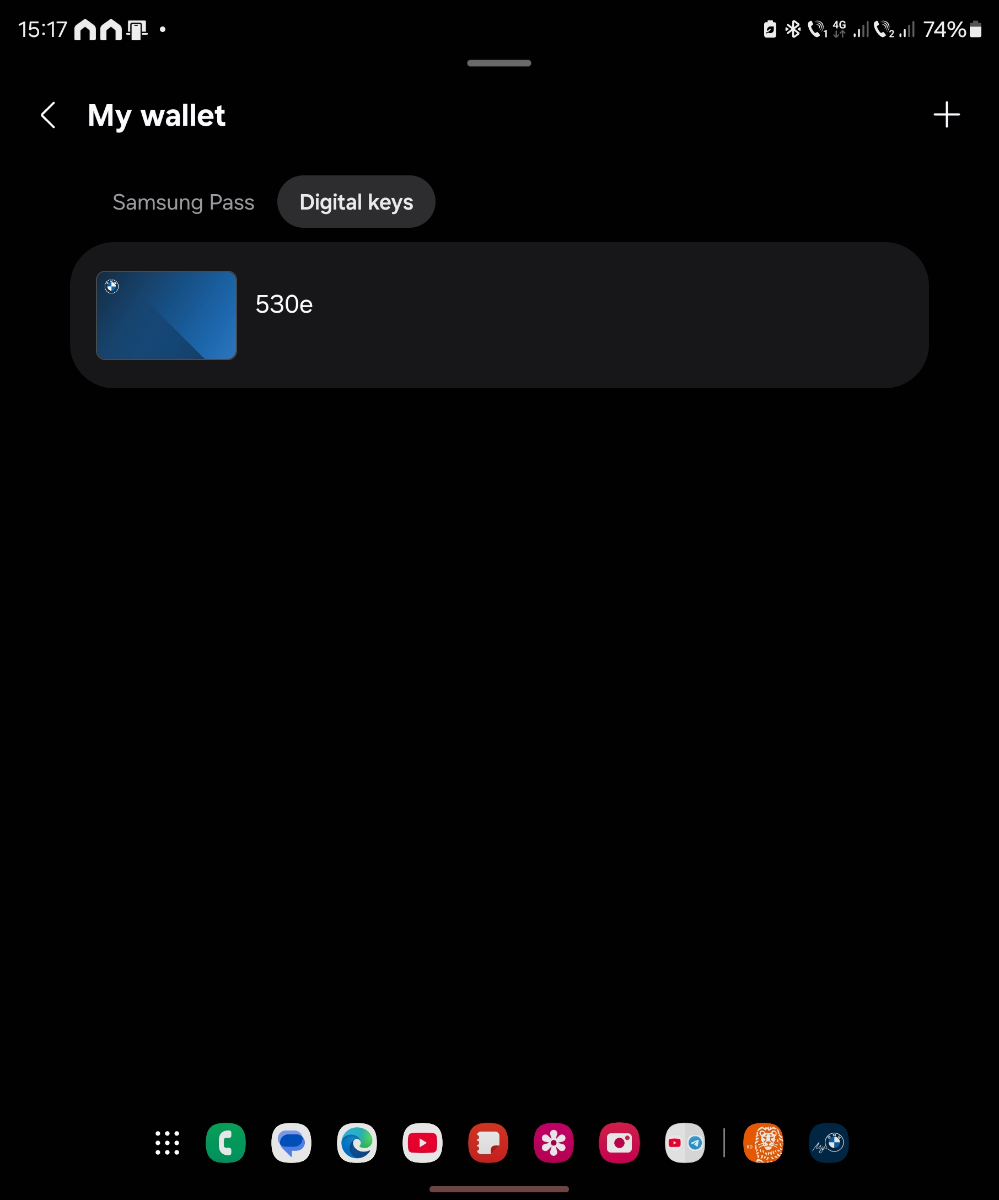This screenshot has width=999, height=1200.
Task: Open YouTube from the taskbar
Action: [423, 1143]
